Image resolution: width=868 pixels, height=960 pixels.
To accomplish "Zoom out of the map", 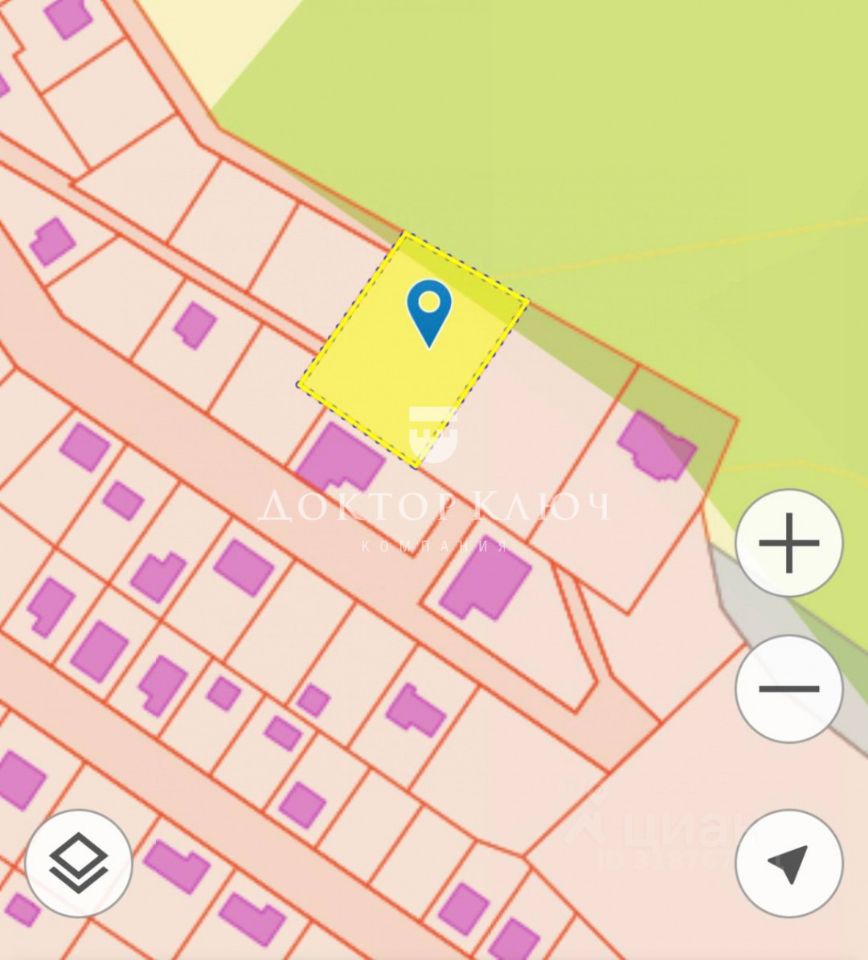I will pos(789,688).
